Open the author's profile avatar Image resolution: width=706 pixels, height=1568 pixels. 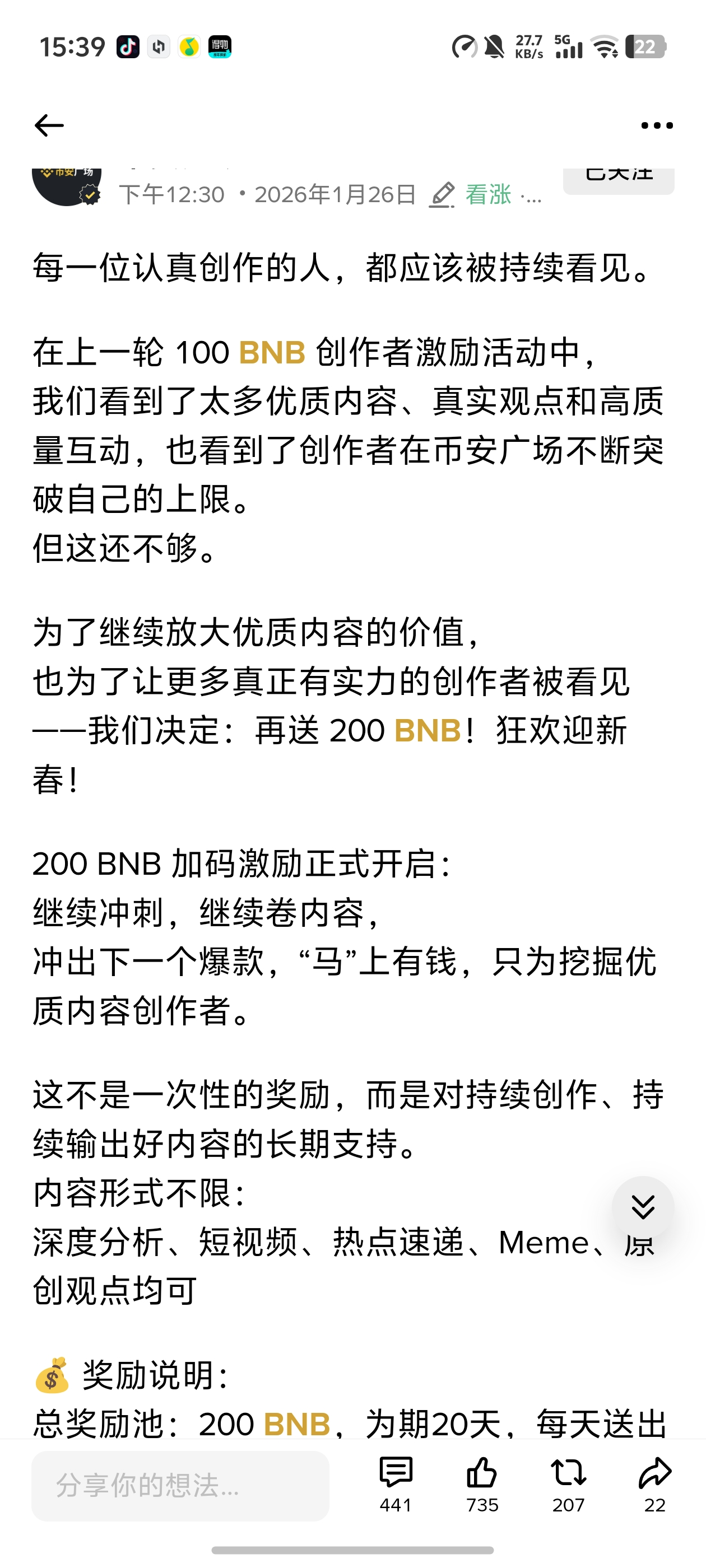pyautogui.click(x=66, y=186)
